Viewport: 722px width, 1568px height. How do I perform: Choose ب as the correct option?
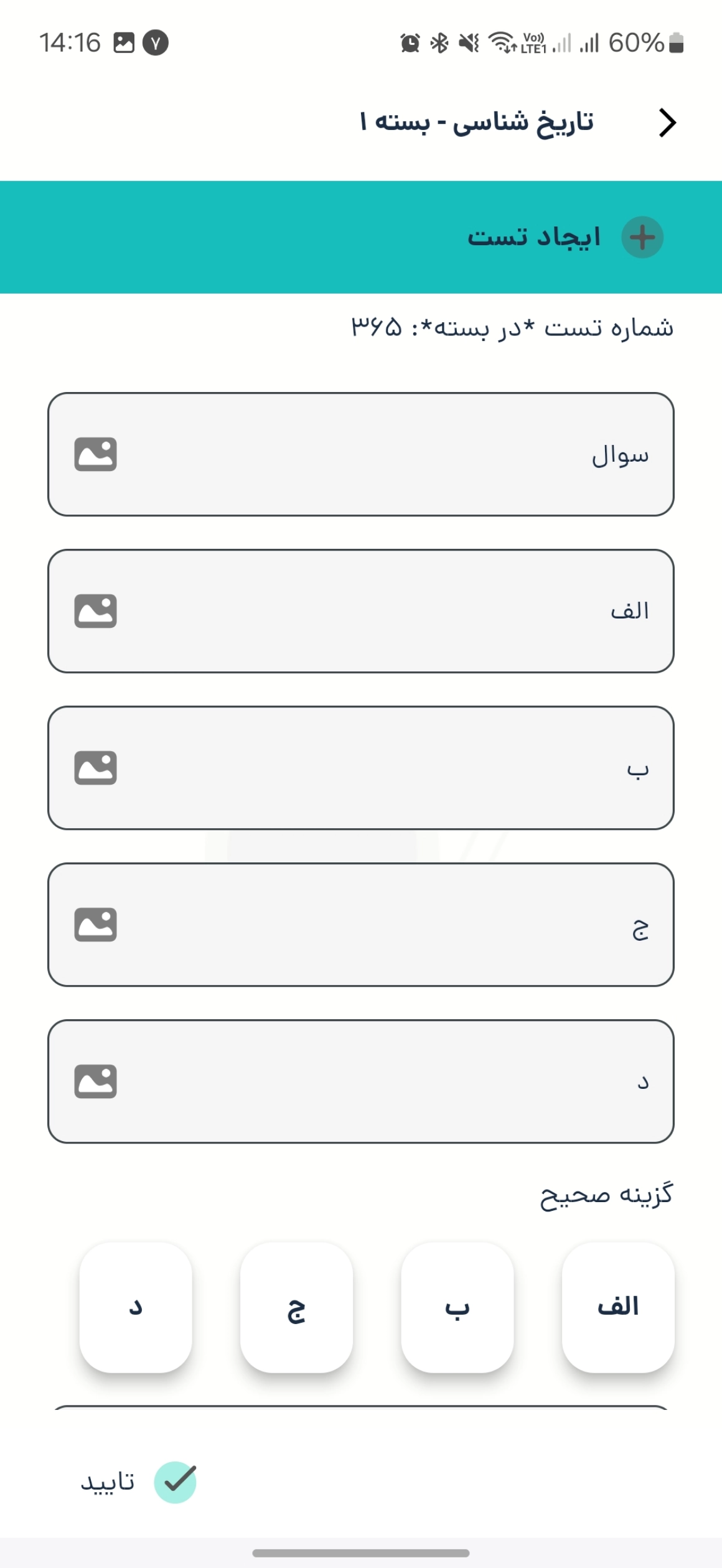[457, 1307]
